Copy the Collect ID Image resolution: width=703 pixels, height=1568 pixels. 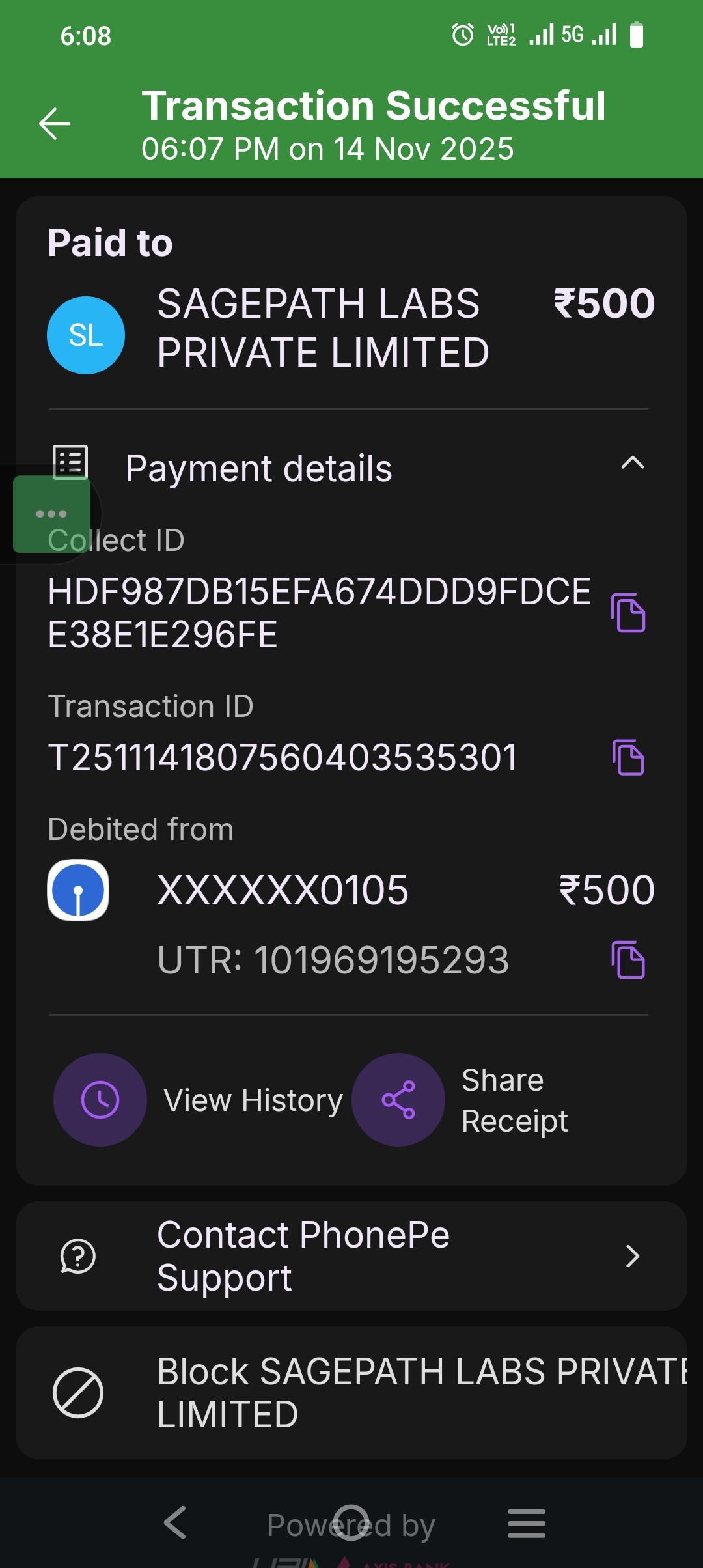click(628, 613)
